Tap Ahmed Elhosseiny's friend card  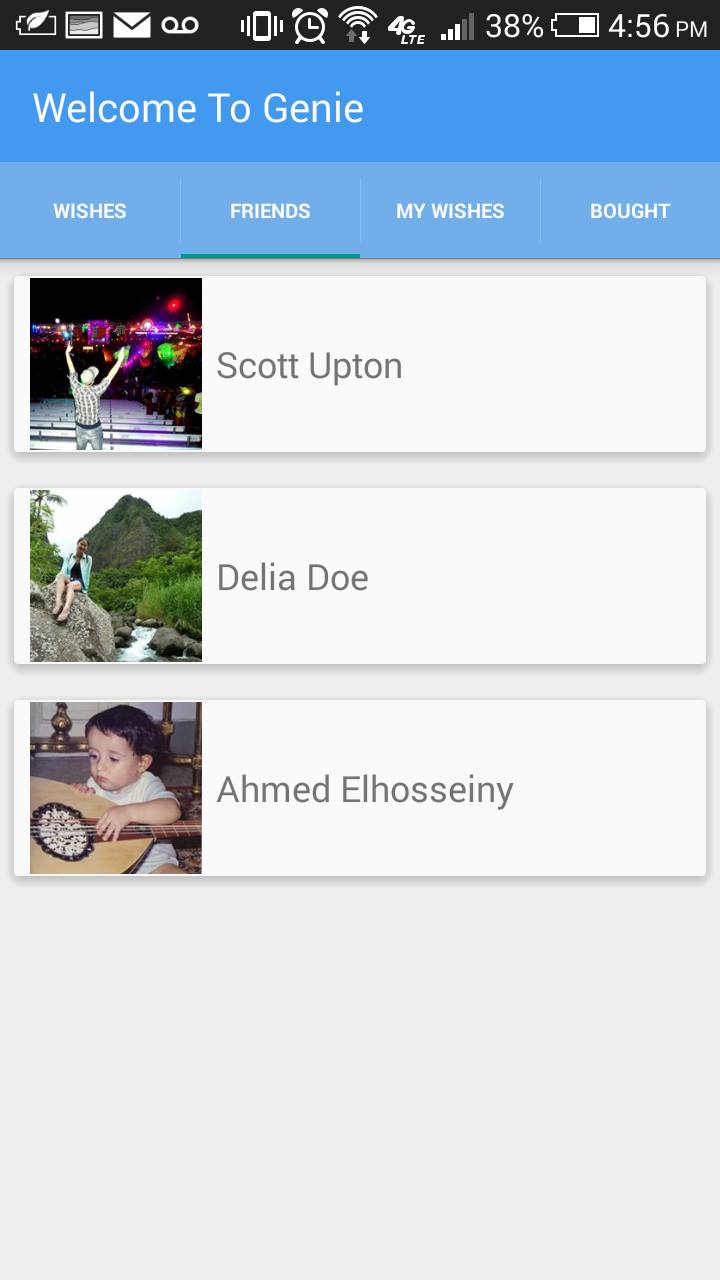(360, 789)
